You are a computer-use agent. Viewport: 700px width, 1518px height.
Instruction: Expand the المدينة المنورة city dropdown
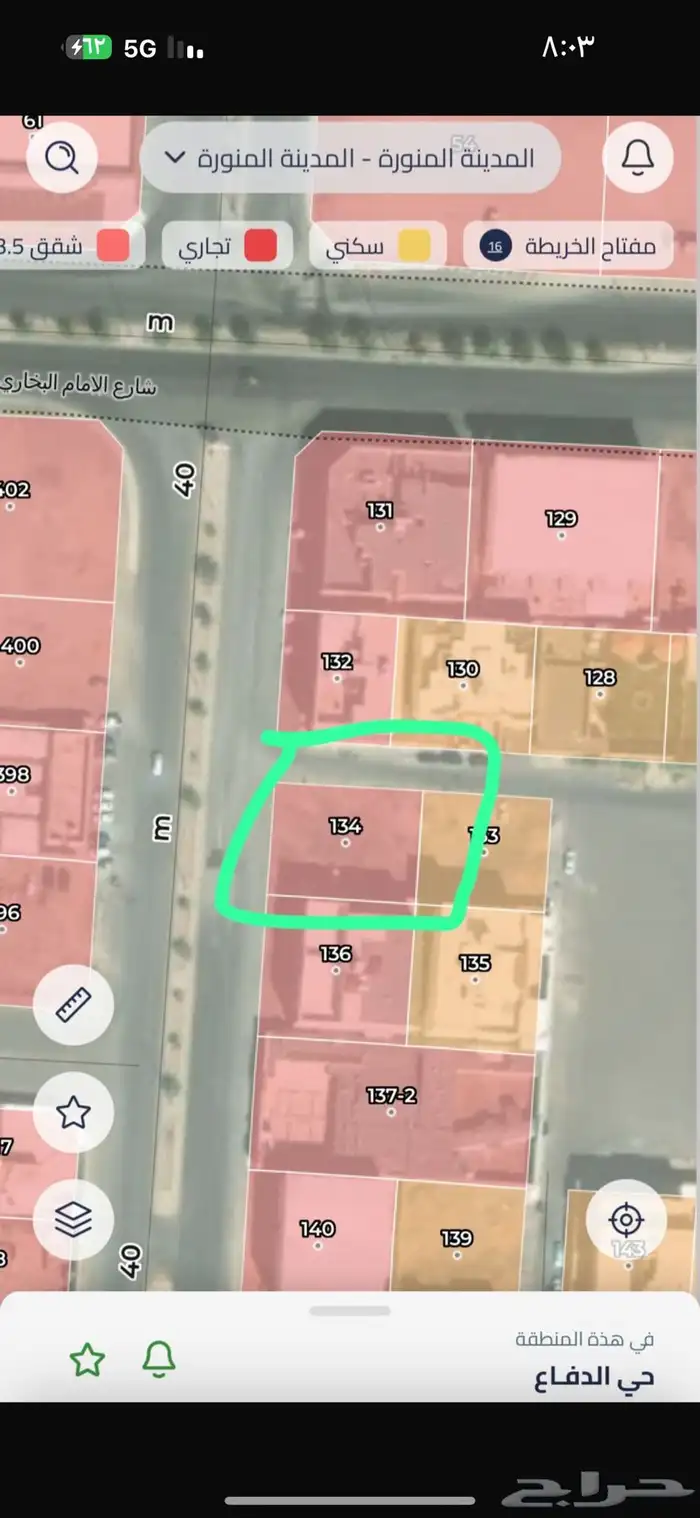point(350,158)
